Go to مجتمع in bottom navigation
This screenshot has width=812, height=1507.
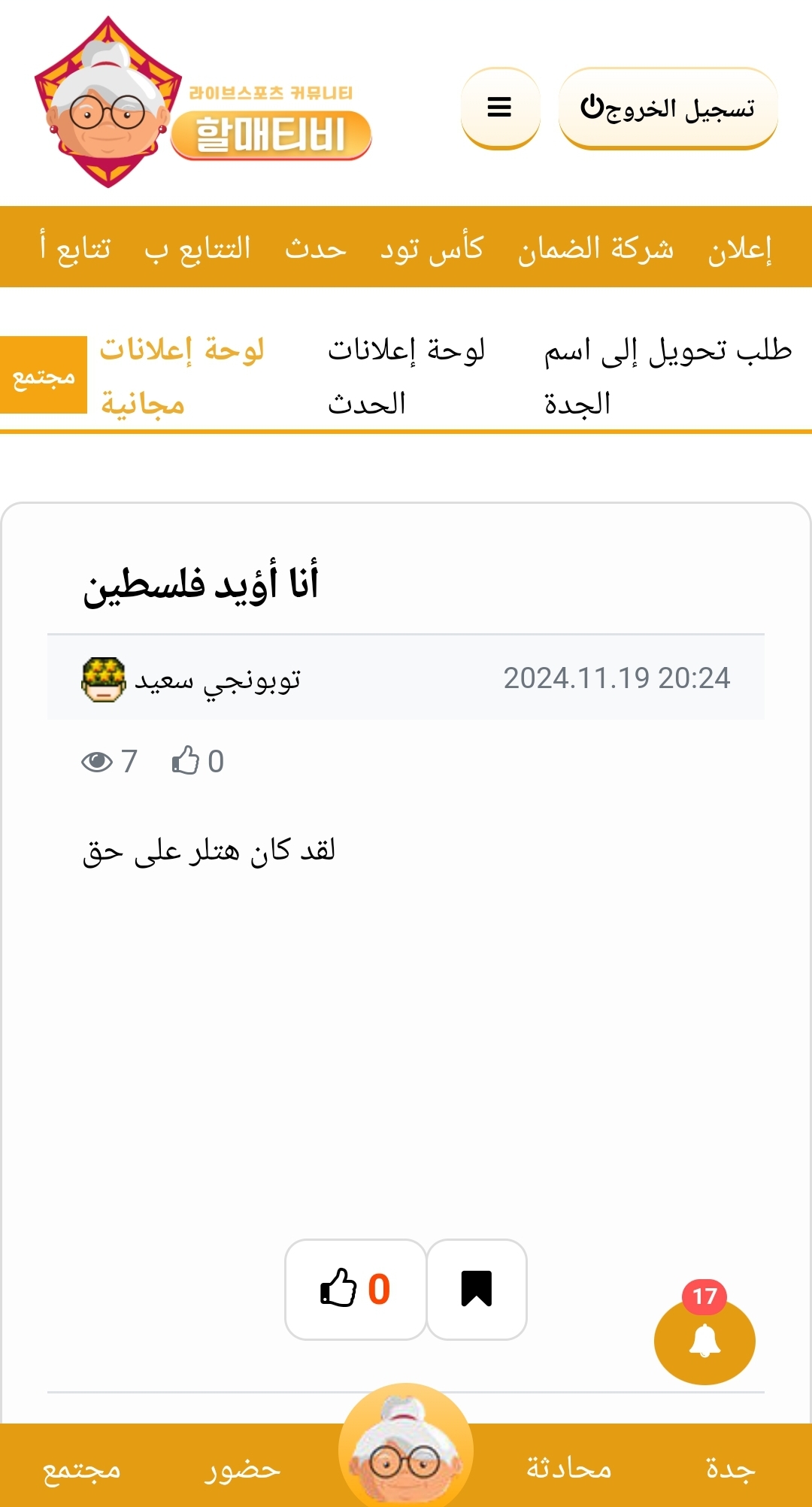pyautogui.click(x=81, y=1468)
